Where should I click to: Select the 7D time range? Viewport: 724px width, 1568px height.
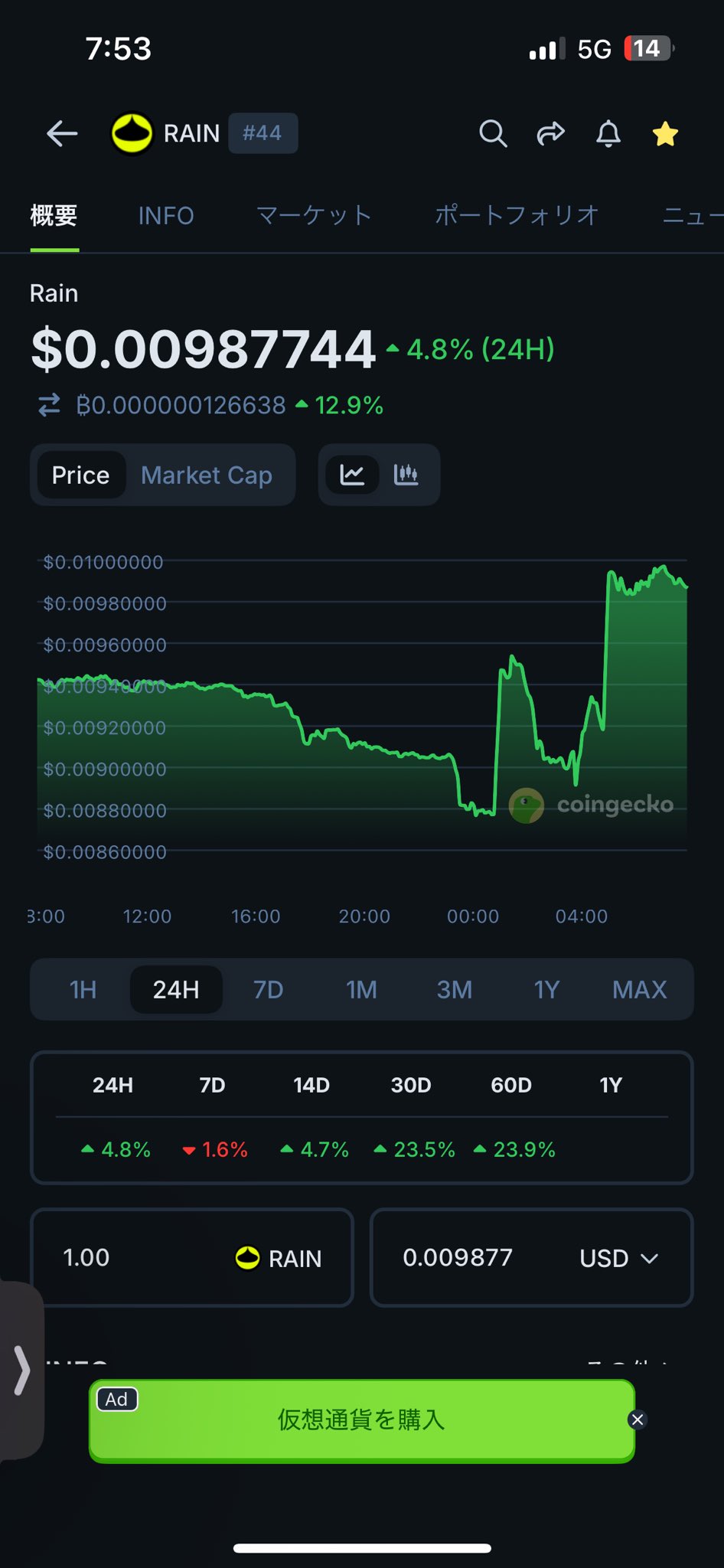point(269,990)
